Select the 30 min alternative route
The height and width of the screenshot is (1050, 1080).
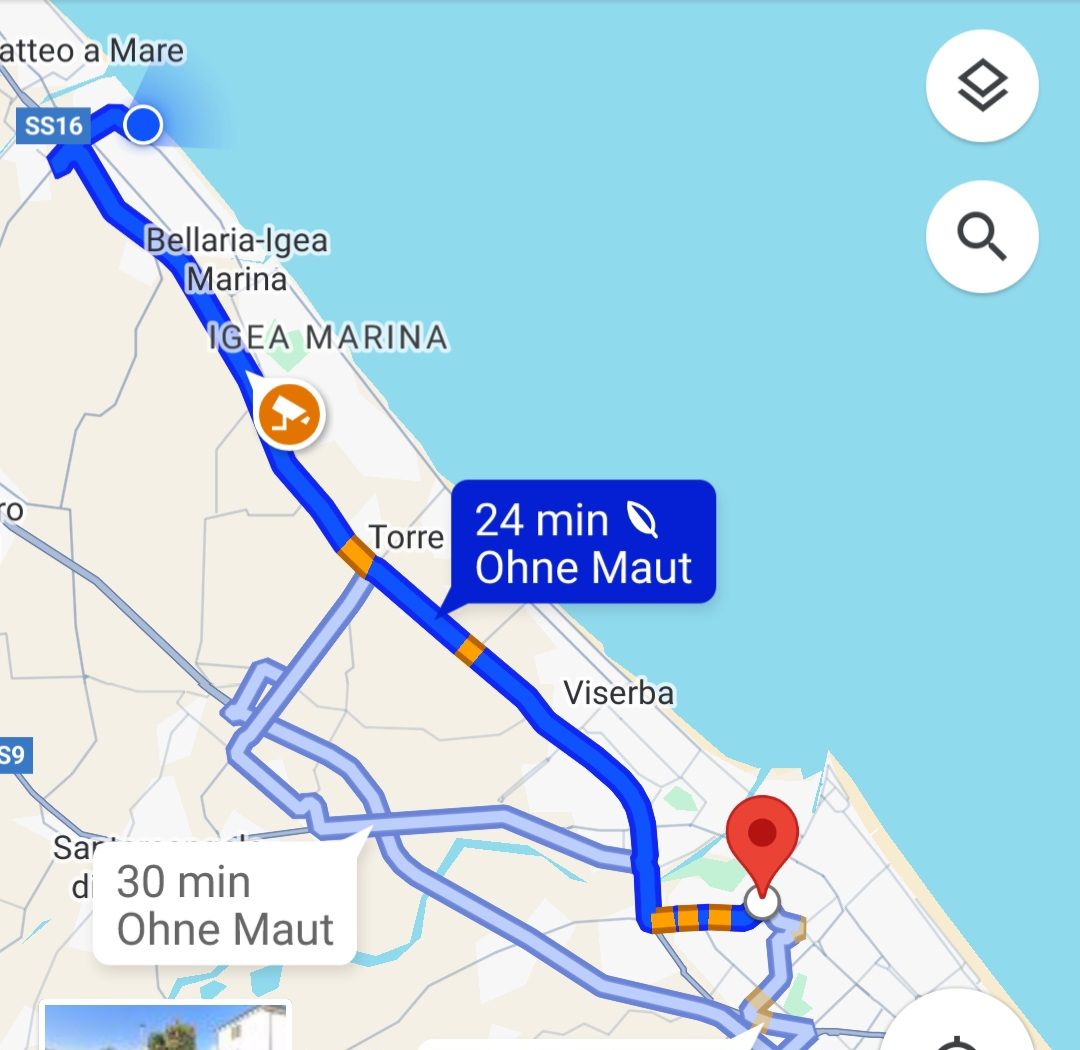(x=224, y=906)
